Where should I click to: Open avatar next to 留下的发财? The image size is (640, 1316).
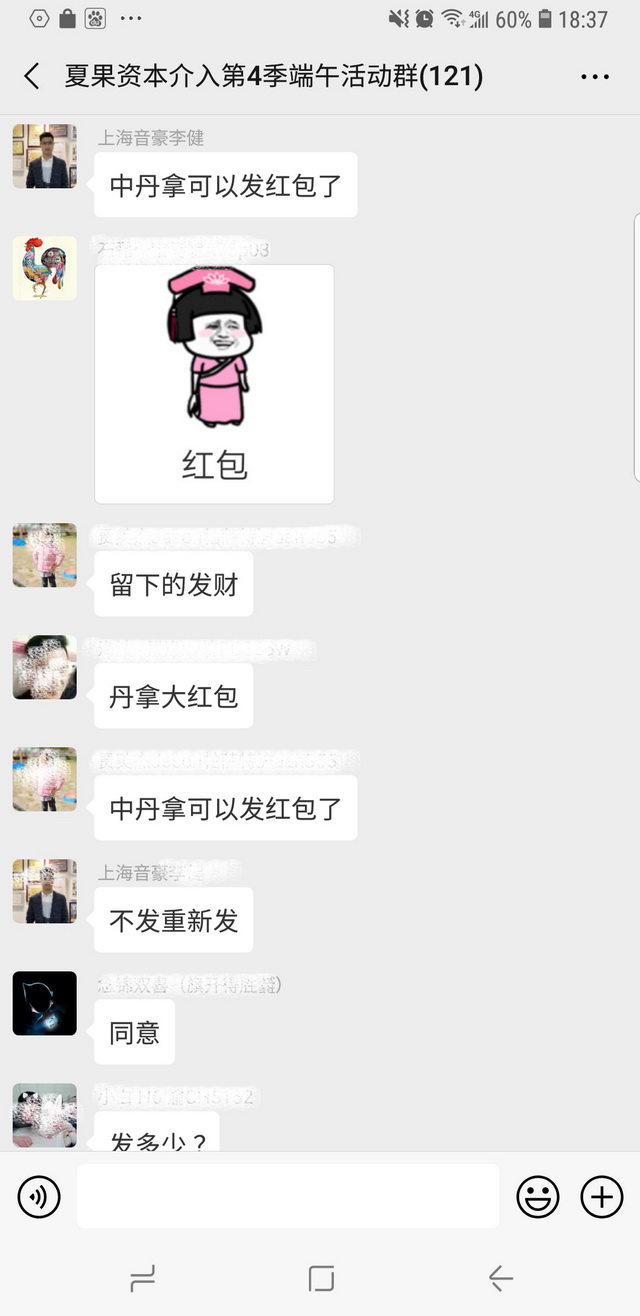44,555
